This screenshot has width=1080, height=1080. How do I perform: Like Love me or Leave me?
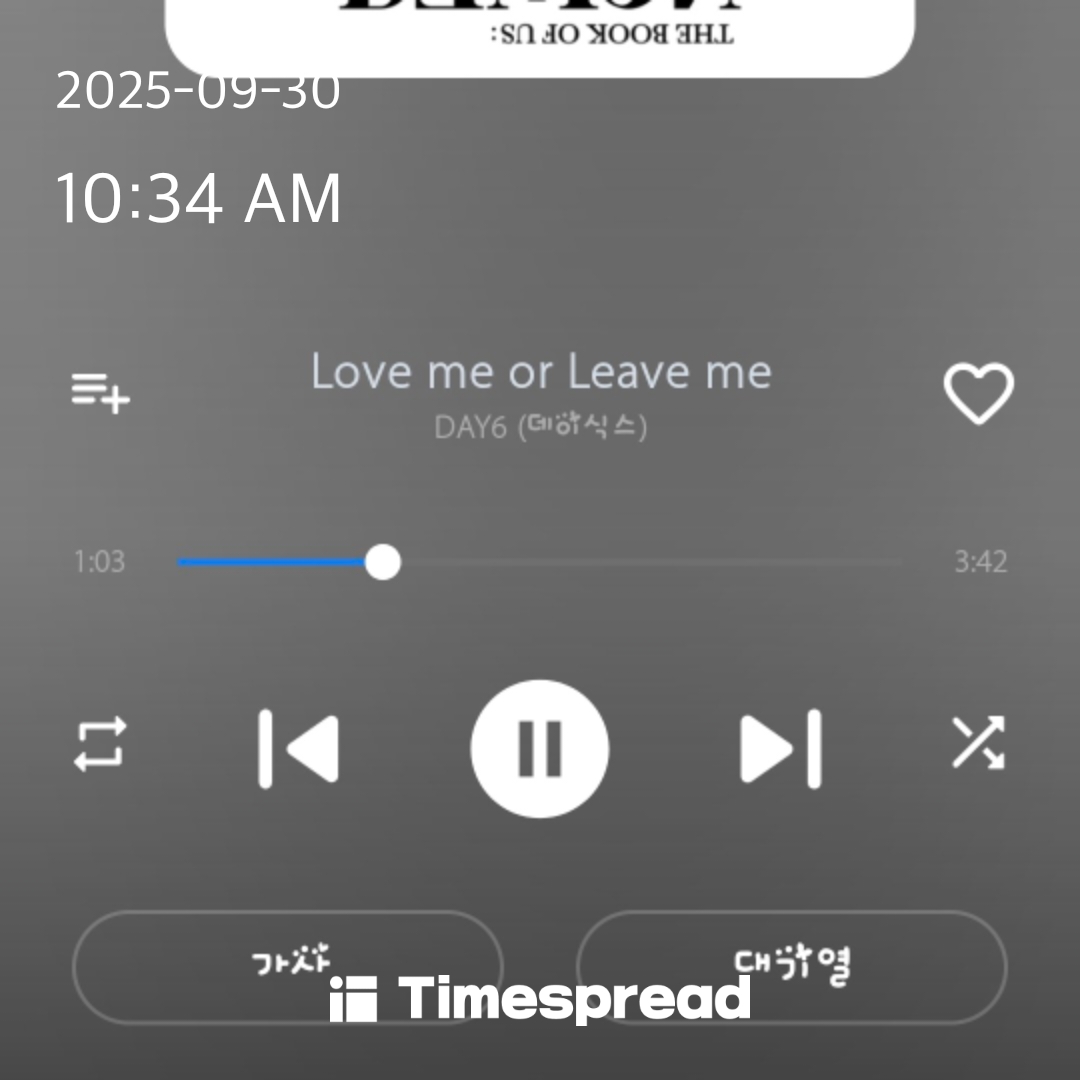point(978,393)
